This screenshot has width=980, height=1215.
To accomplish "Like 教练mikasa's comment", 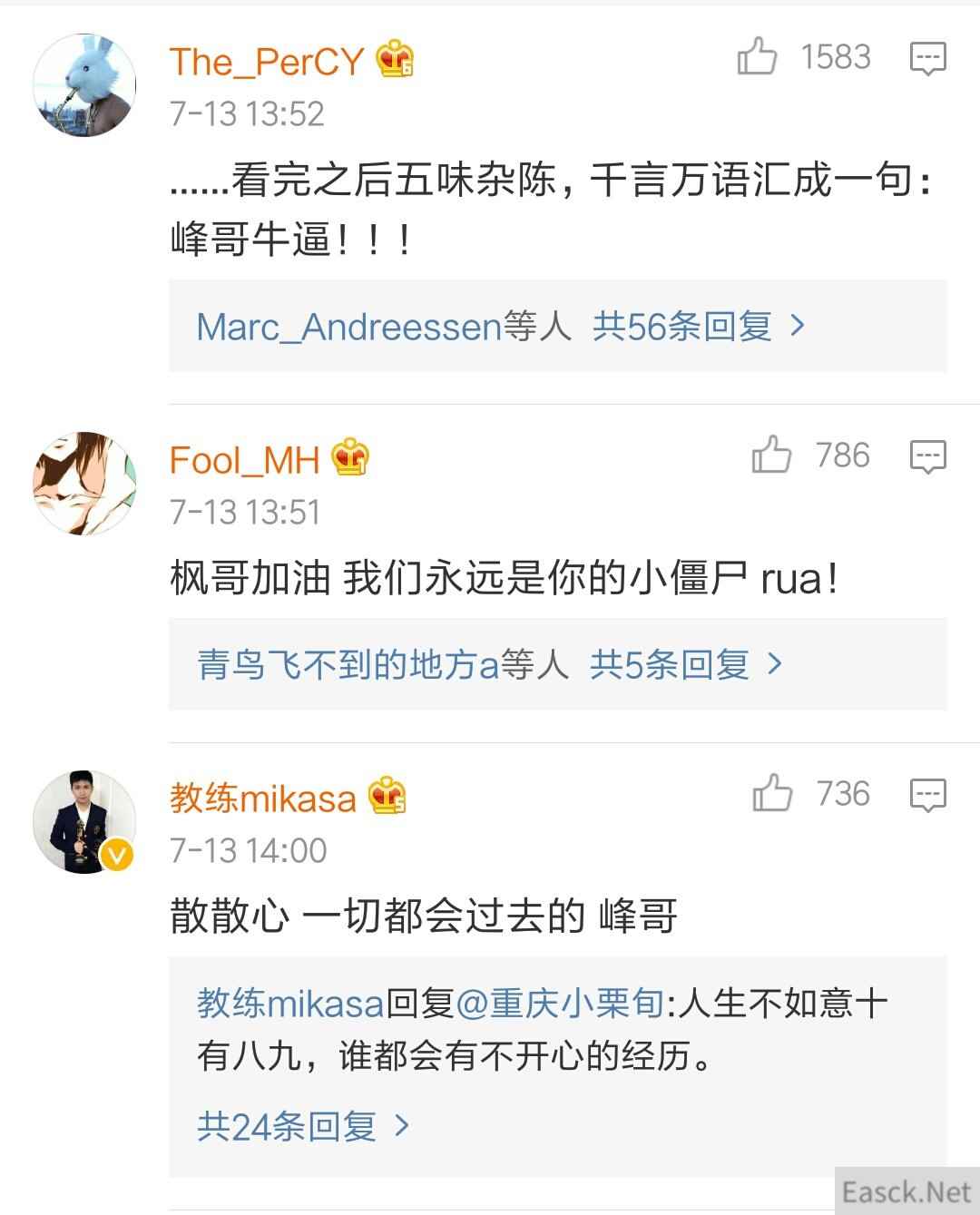I will tap(772, 794).
